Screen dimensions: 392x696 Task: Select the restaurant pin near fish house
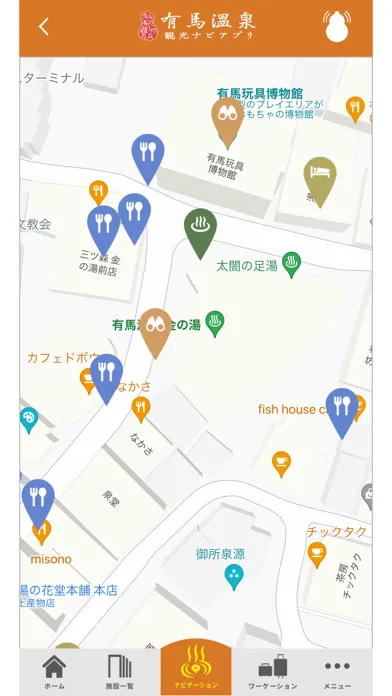[x=342, y=412]
